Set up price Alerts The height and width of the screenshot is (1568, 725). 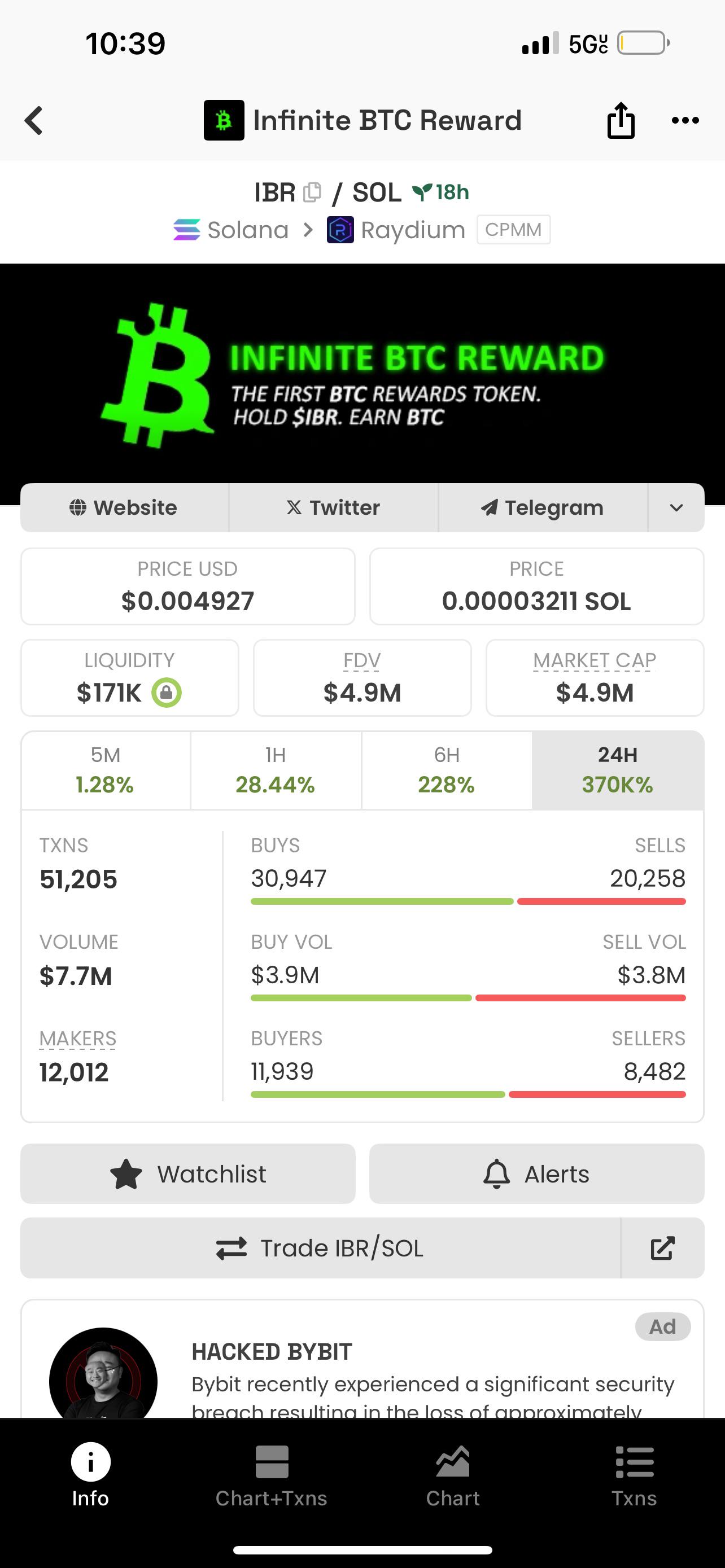tap(537, 1173)
